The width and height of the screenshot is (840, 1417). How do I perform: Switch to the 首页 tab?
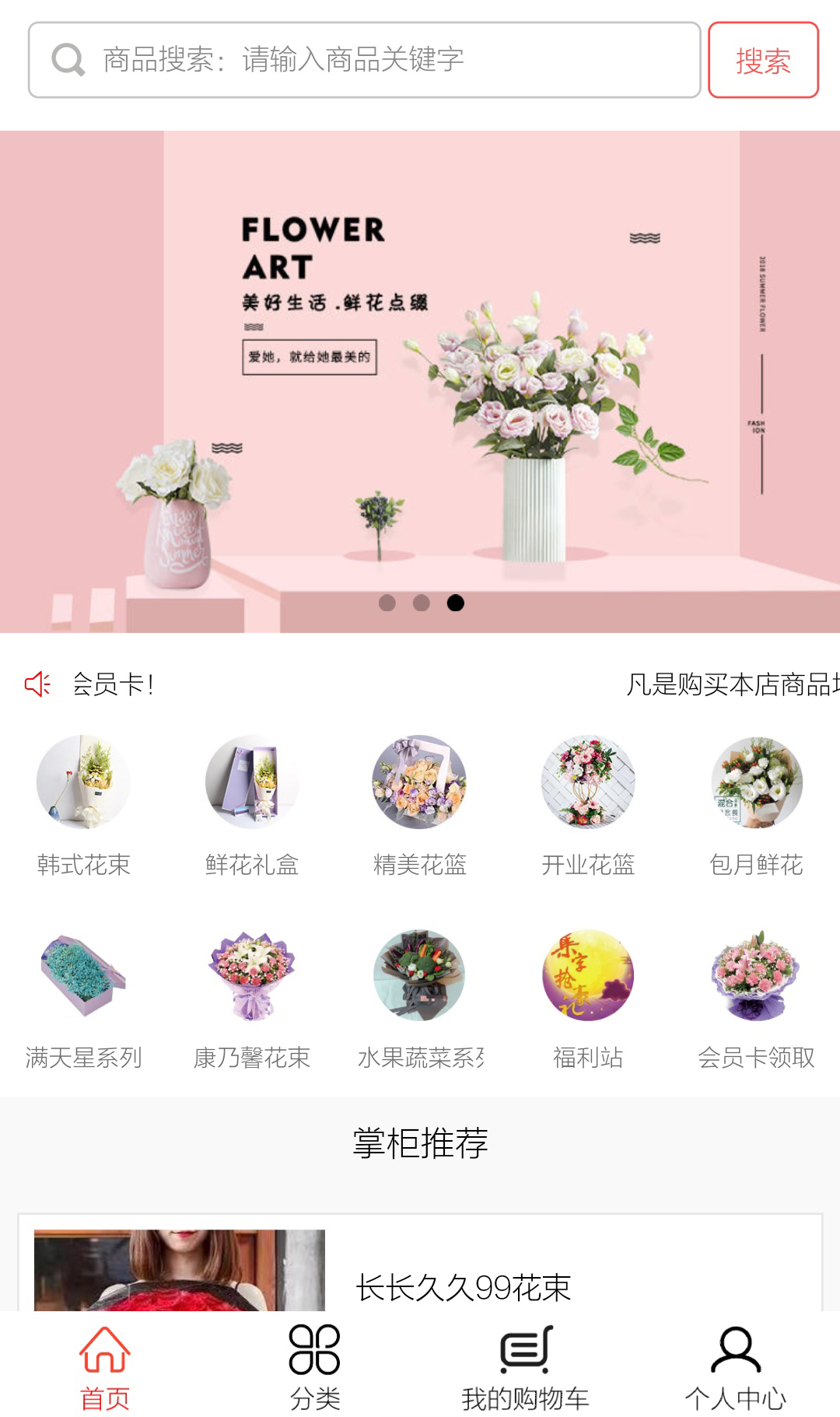(x=105, y=1369)
